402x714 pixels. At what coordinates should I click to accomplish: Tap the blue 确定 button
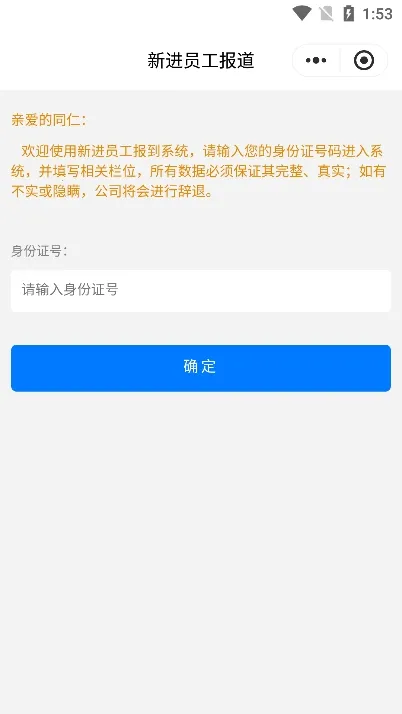click(x=201, y=368)
